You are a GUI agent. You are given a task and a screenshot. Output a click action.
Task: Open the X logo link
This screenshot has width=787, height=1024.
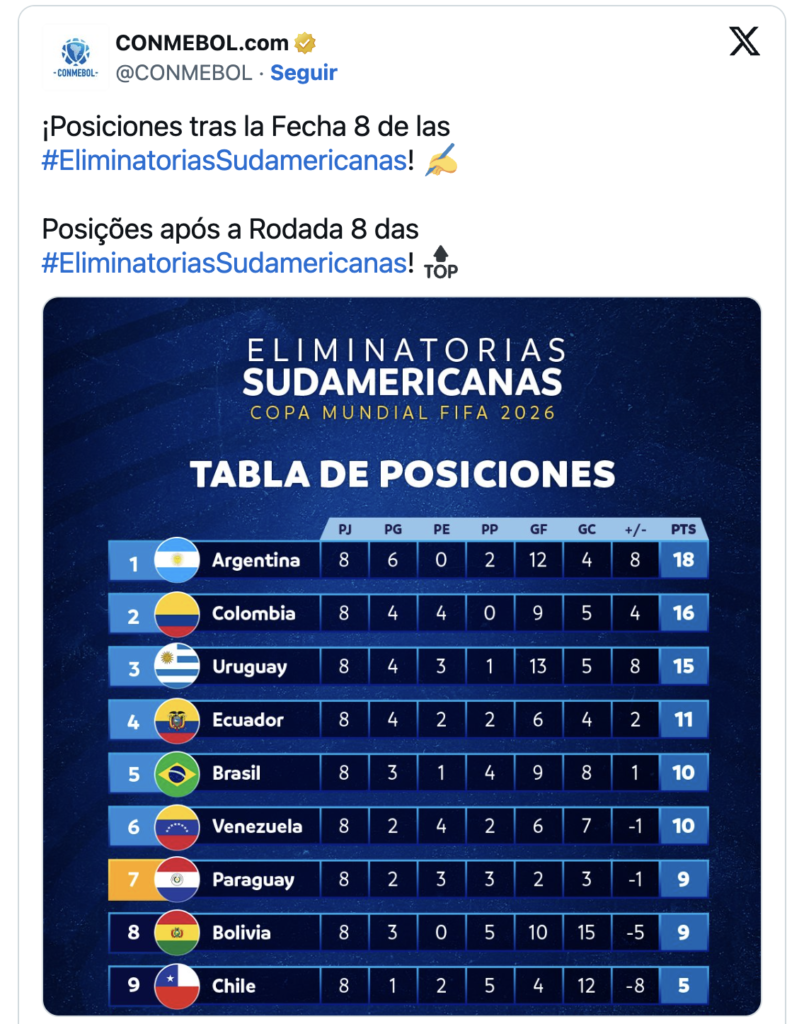[x=744, y=42]
